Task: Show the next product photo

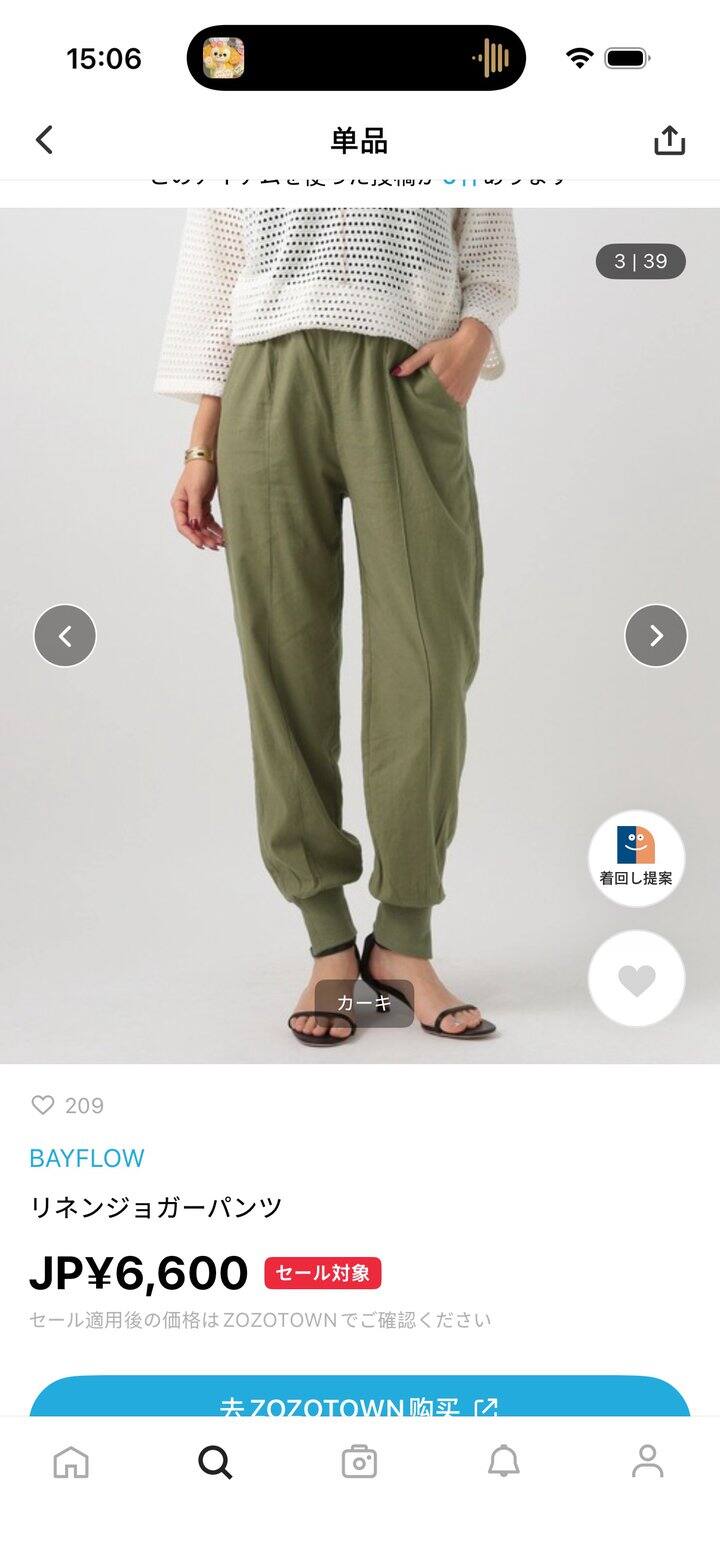Action: coord(655,635)
